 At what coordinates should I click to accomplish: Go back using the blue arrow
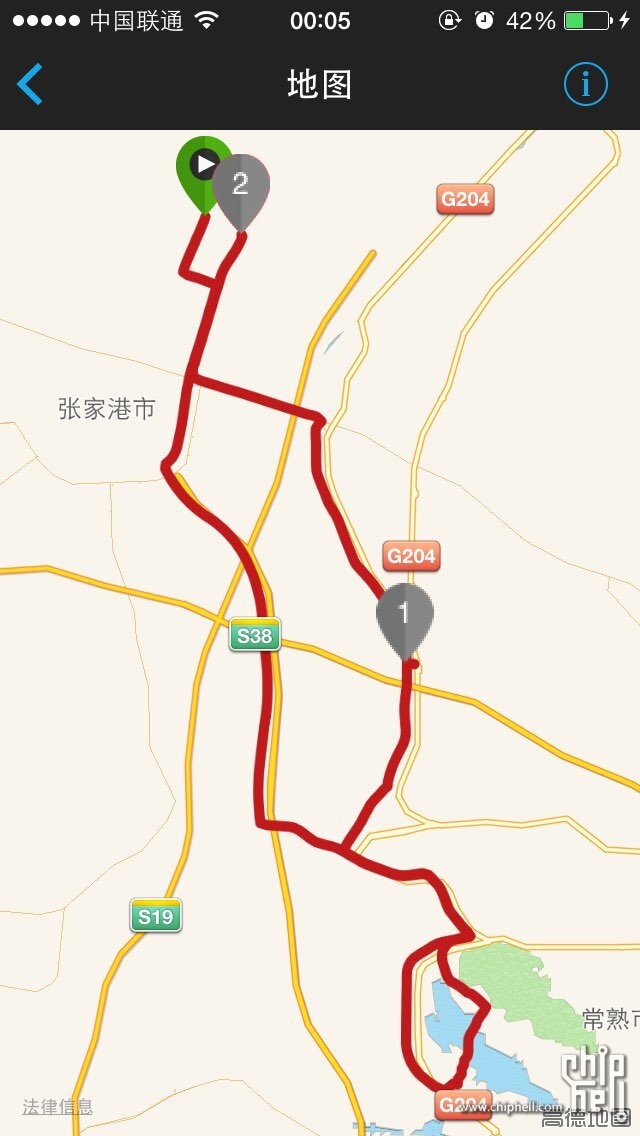point(30,85)
